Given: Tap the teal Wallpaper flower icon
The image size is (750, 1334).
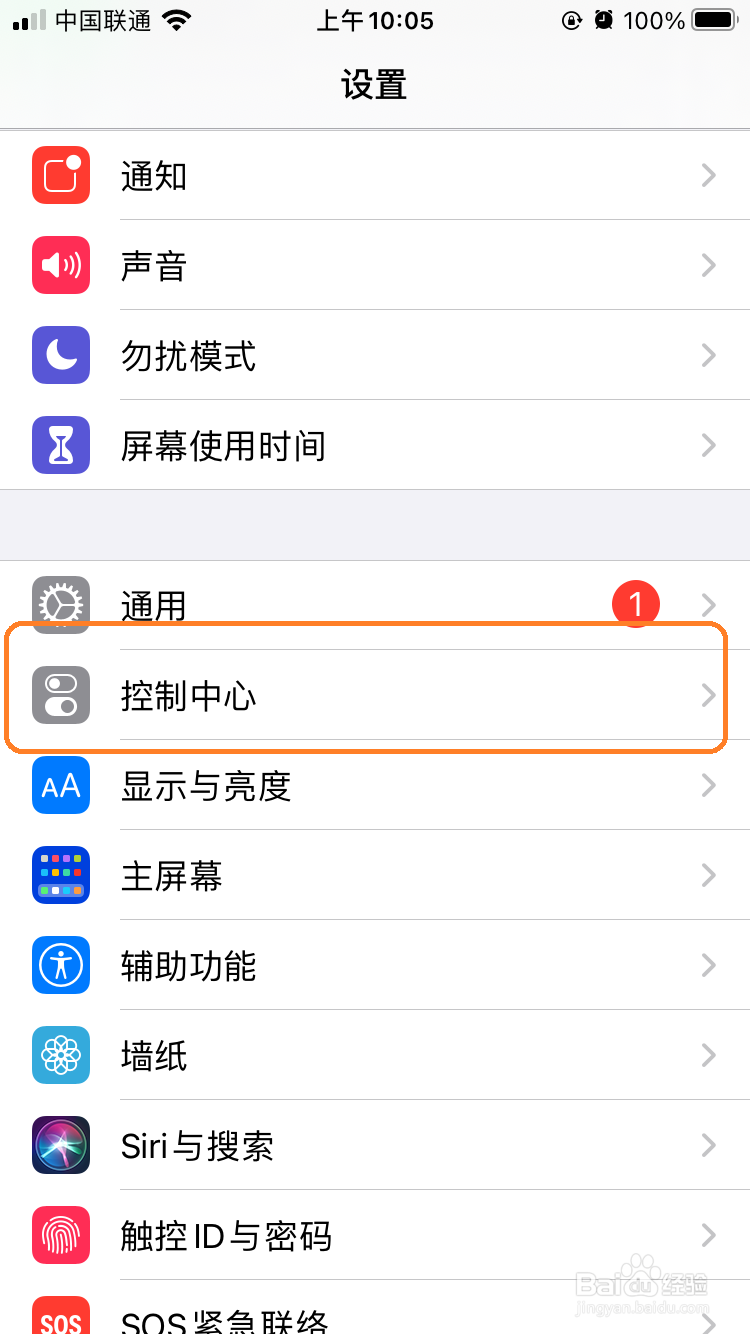Looking at the screenshot, I should coord(61,1055).
